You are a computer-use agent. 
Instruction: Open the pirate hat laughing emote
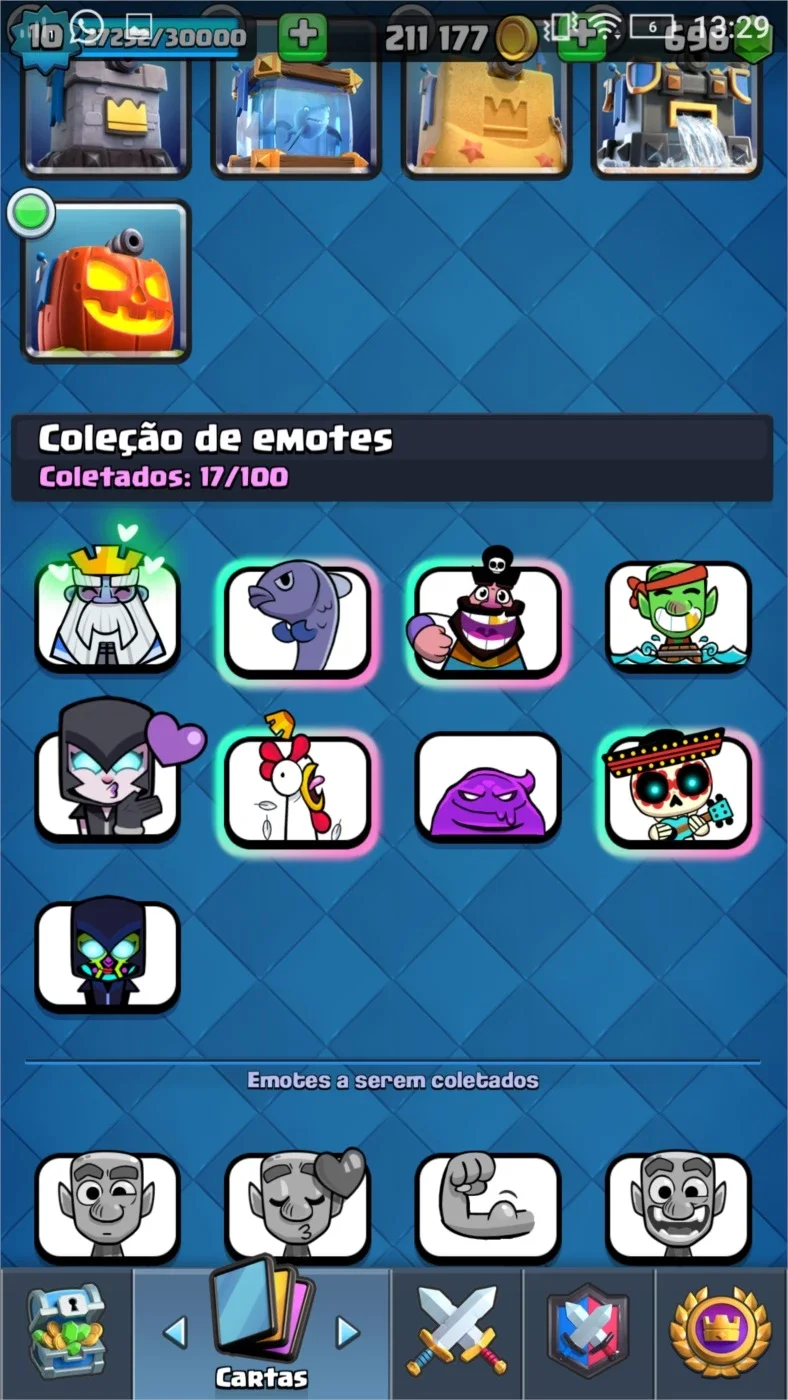[488, 612]
